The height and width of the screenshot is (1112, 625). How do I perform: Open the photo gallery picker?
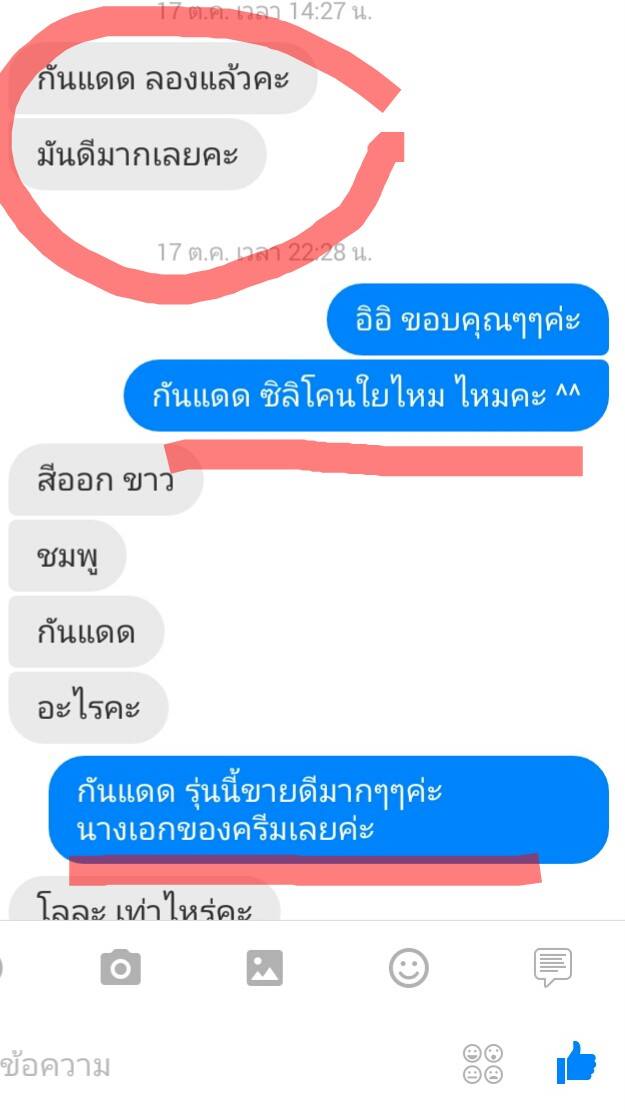pos(265,967)
